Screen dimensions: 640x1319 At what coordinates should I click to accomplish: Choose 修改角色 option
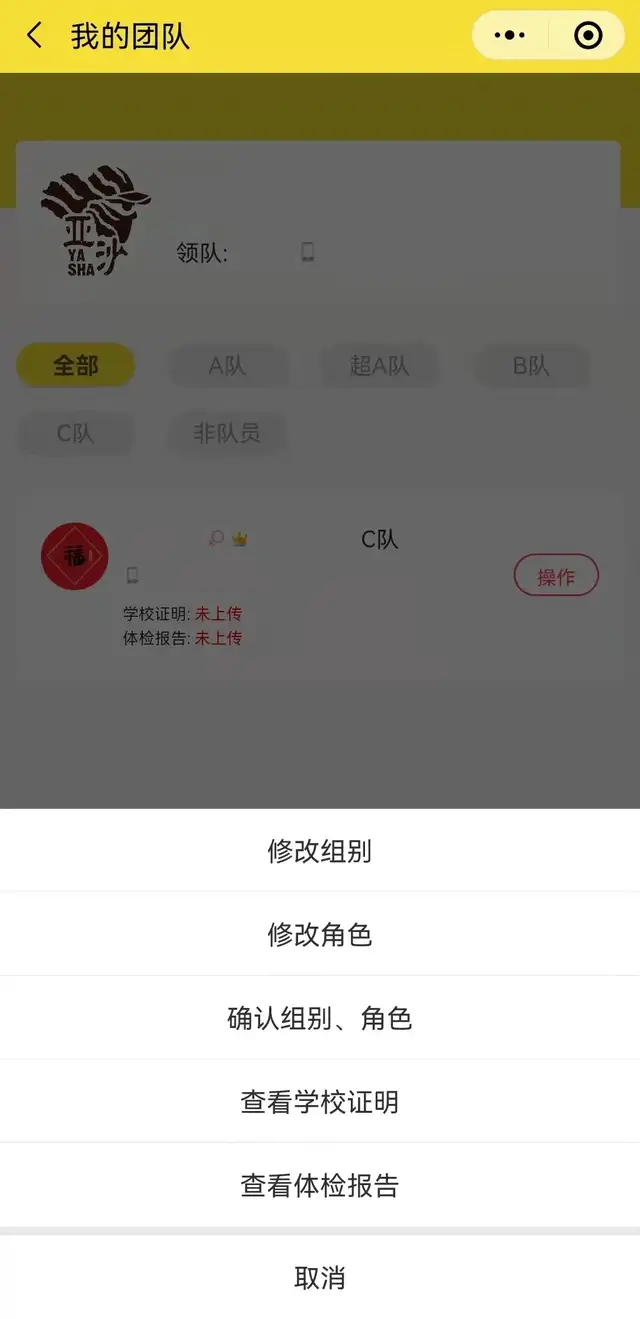(x=320, y=935)
